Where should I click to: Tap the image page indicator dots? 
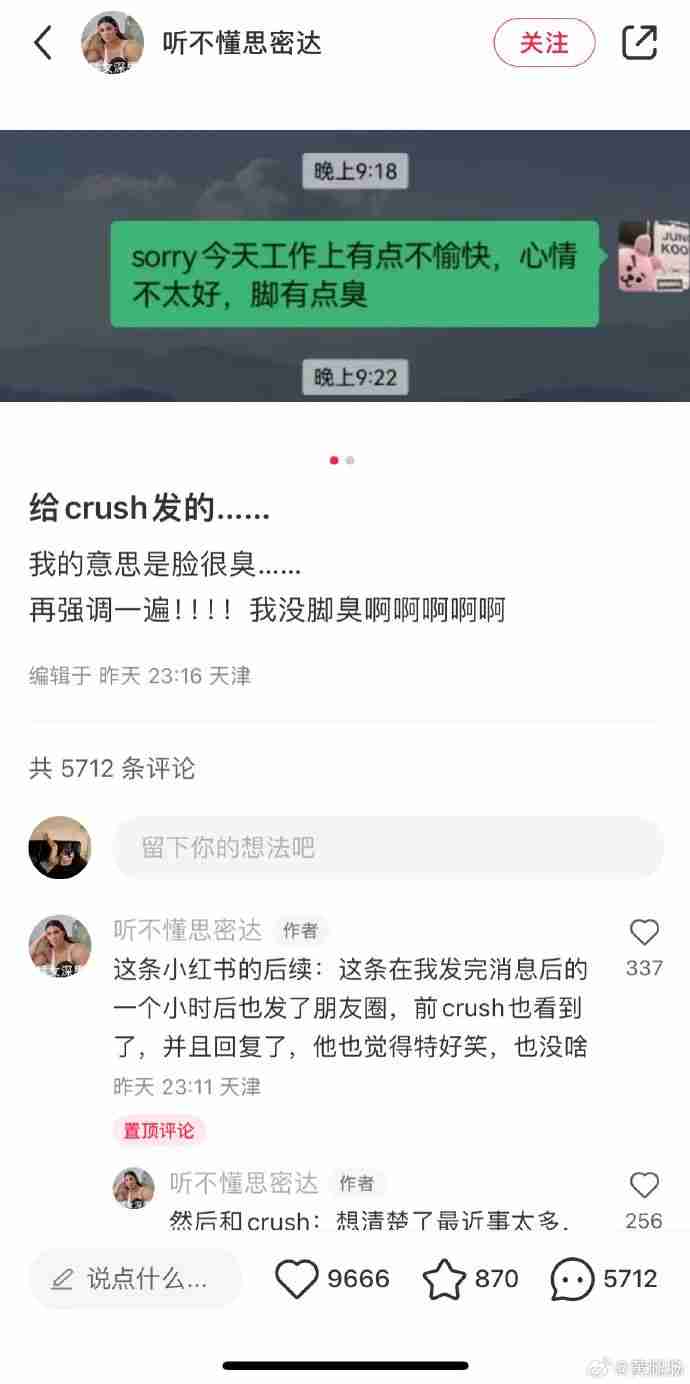pos(342,460)
